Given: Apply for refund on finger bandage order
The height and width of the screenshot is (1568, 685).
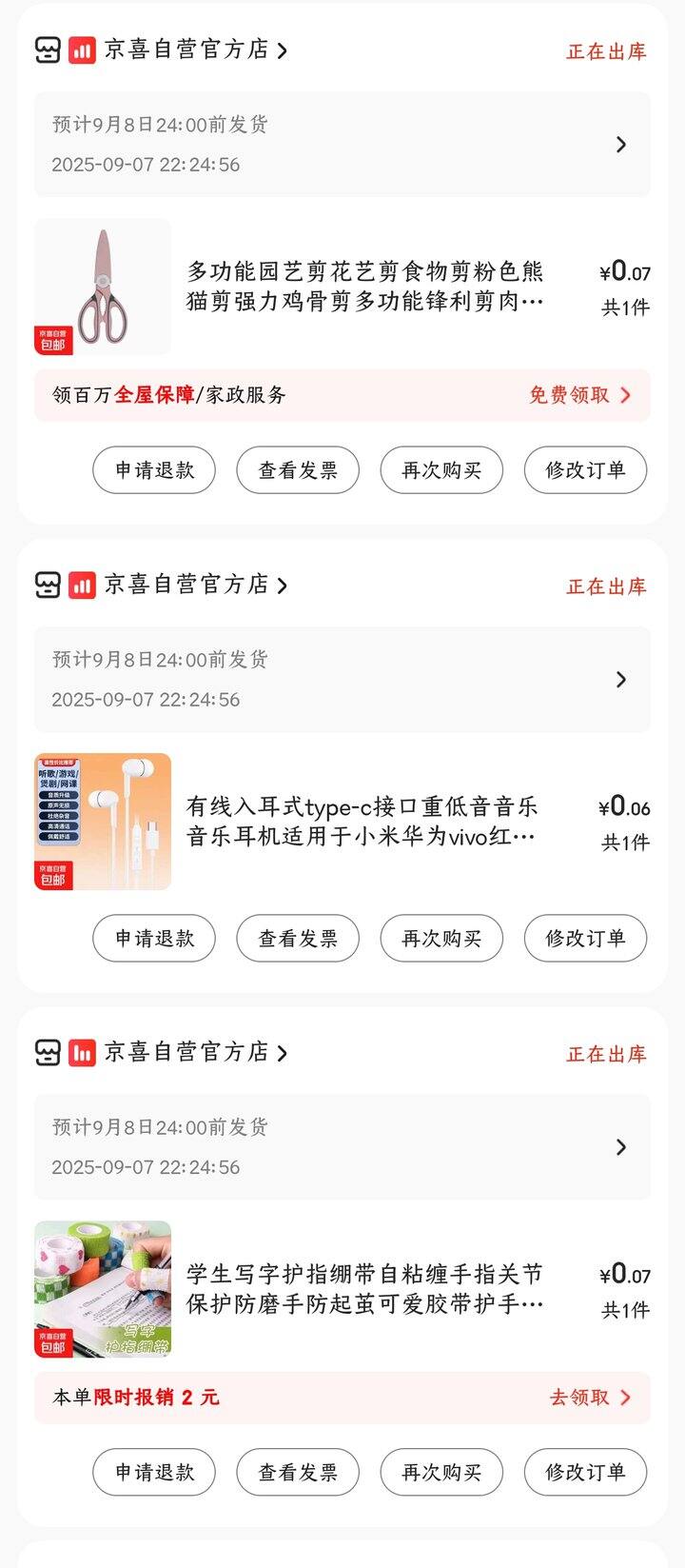Looking at the screenshot, I should click(154, 1473).
